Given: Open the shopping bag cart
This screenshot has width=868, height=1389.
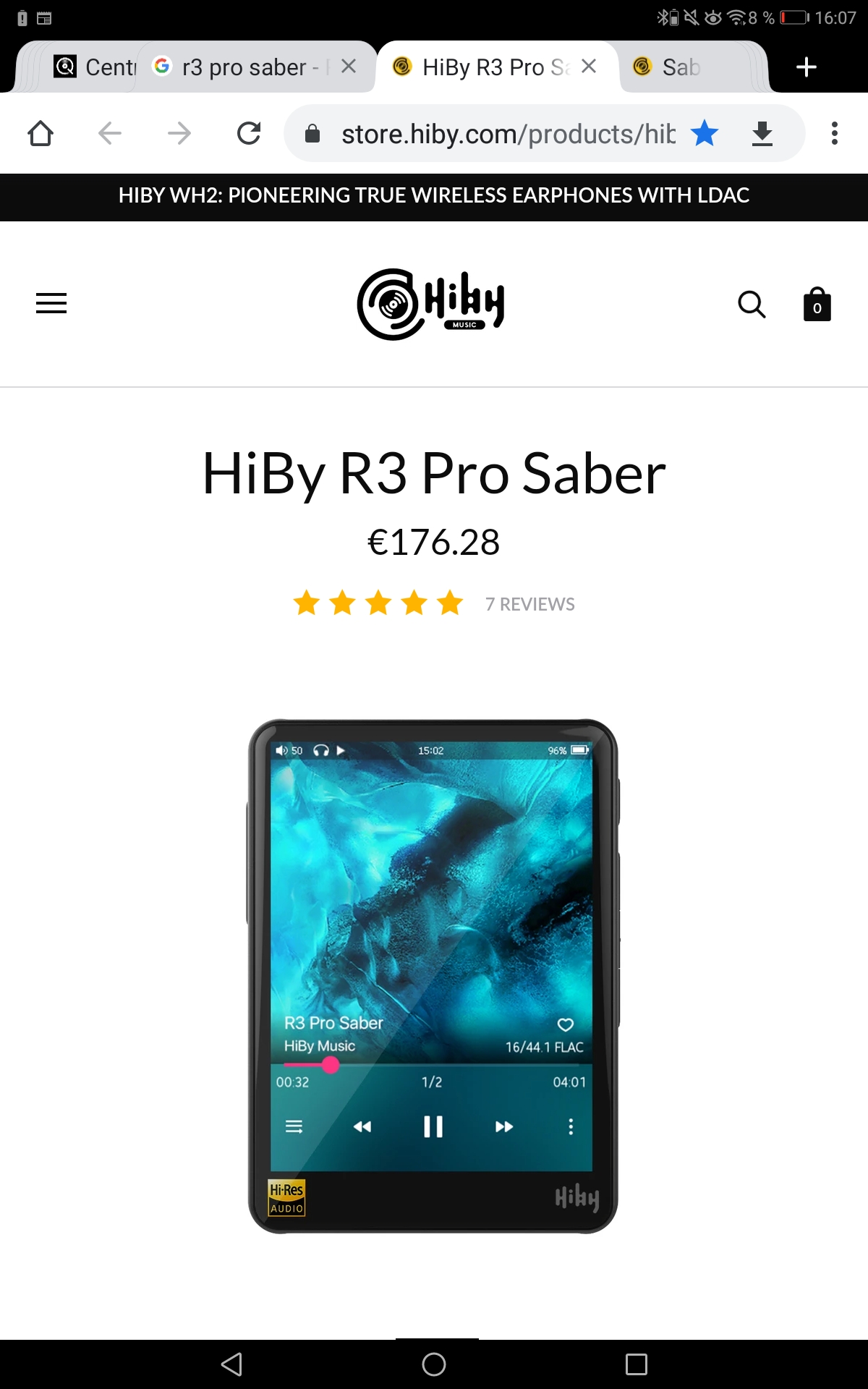Looking at the screenshot, I should [817, 305].
